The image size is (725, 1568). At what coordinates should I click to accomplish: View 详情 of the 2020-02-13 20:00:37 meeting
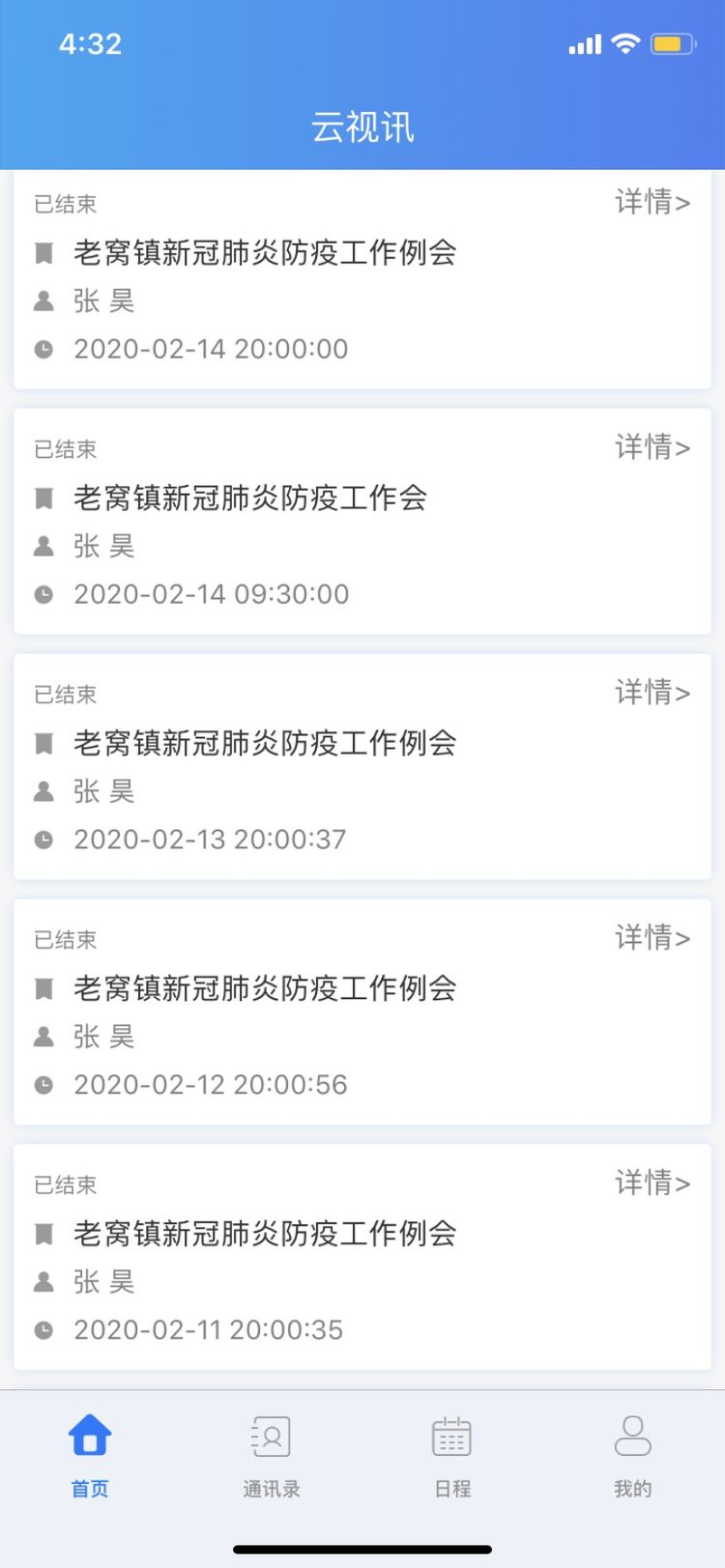[x=652, y=692]
